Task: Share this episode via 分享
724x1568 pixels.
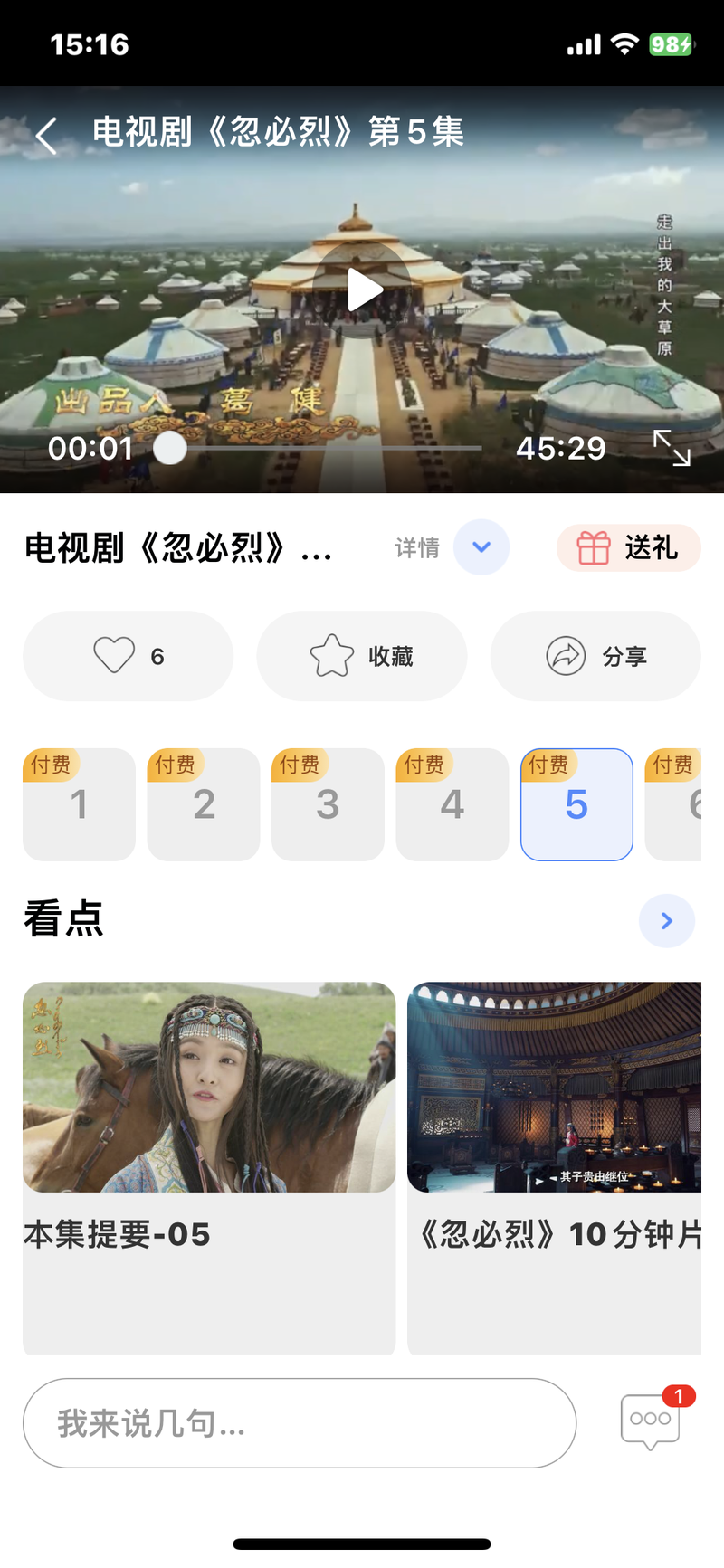Action: [x=595, y=656]
